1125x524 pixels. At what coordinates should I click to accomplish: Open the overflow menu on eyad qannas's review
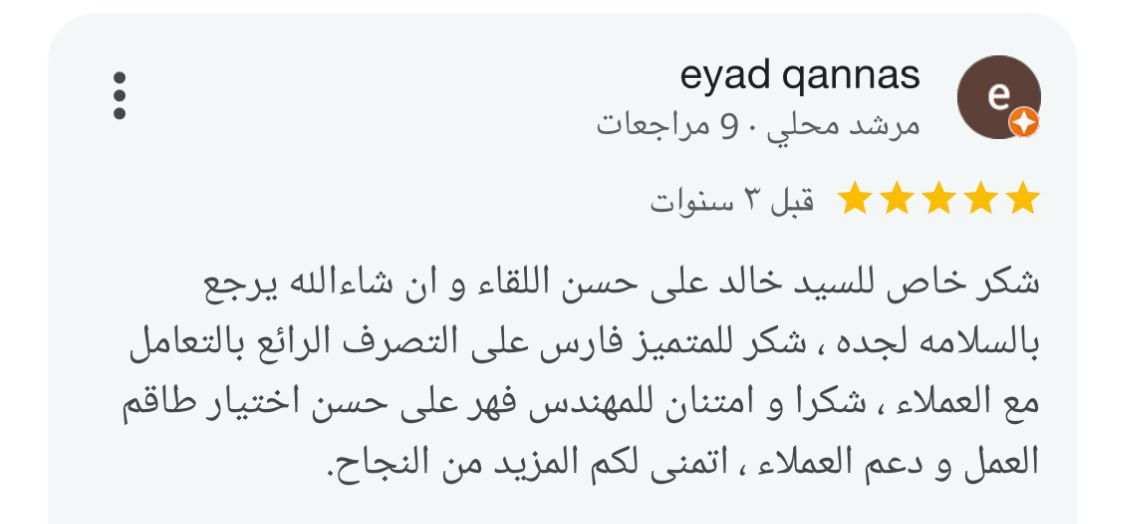pyautogui.click(x=120, y=97)
